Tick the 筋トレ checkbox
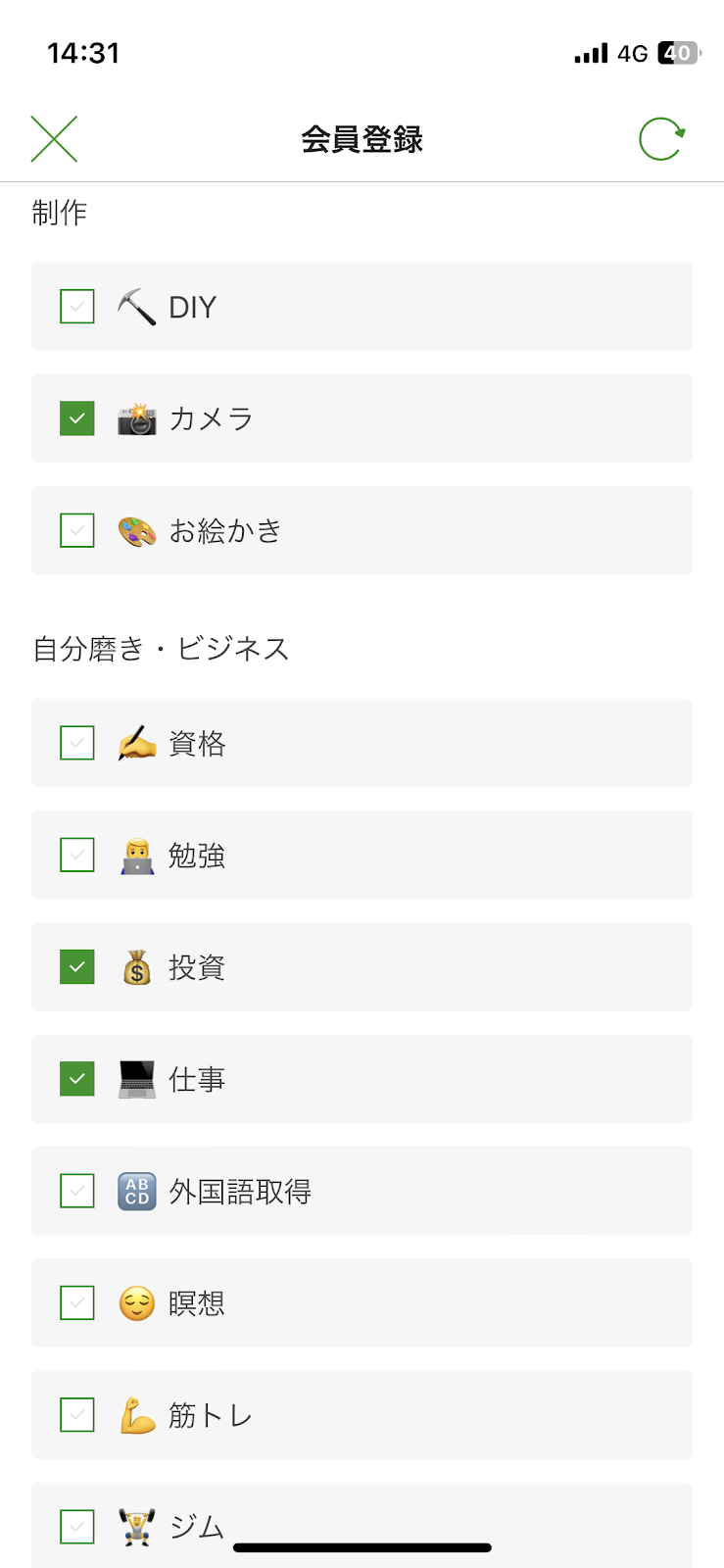Screen dimensions: 724x1568 [77, 1414]
